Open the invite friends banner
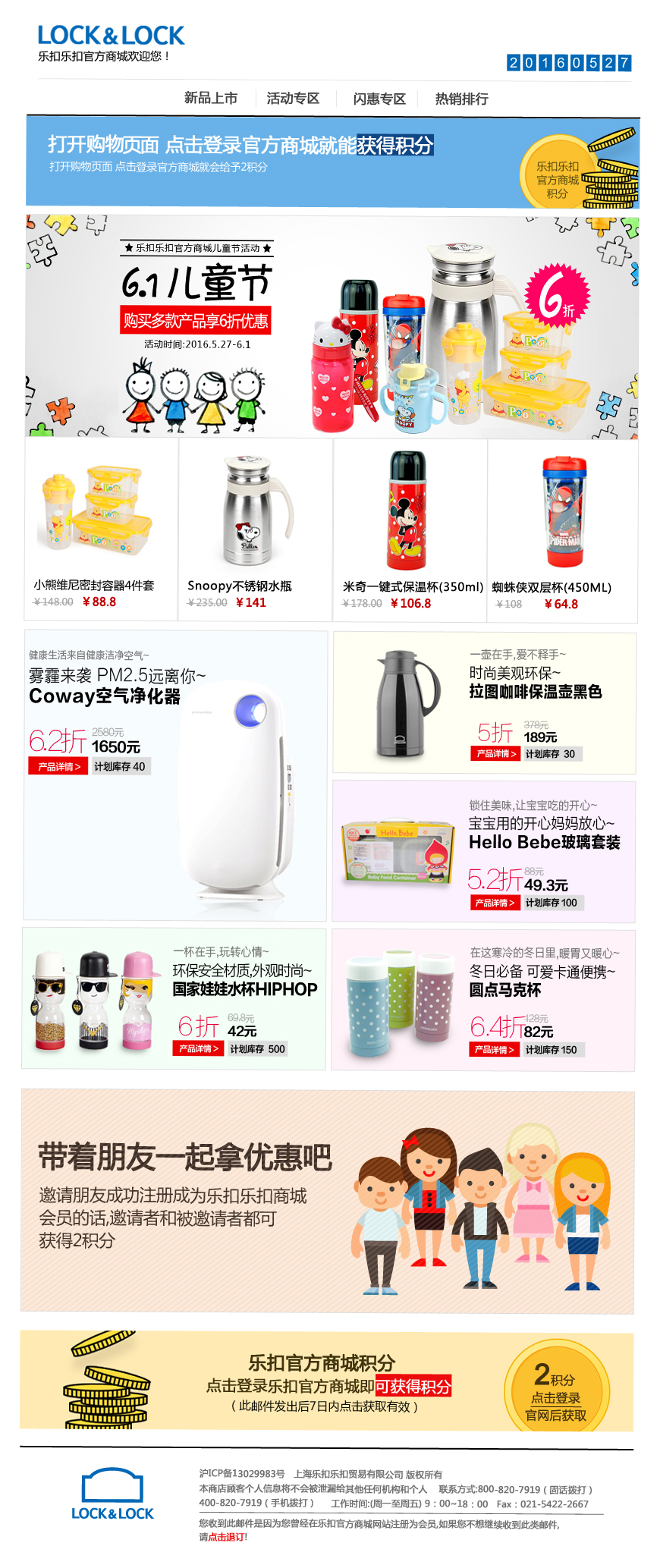 click(327, 1202)
